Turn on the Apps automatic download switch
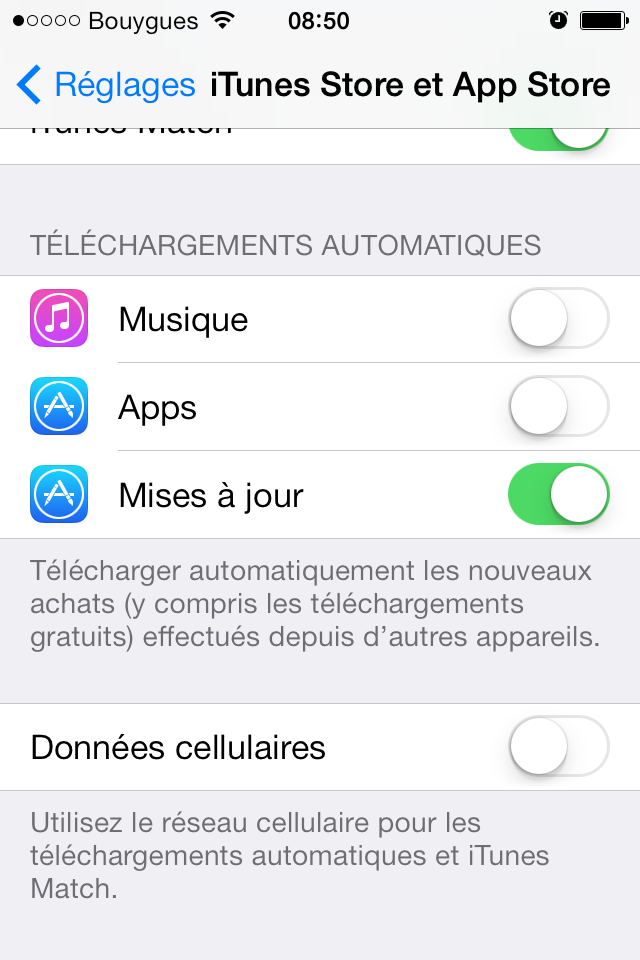Screen dimensions: 640x960 coord(558,407)
